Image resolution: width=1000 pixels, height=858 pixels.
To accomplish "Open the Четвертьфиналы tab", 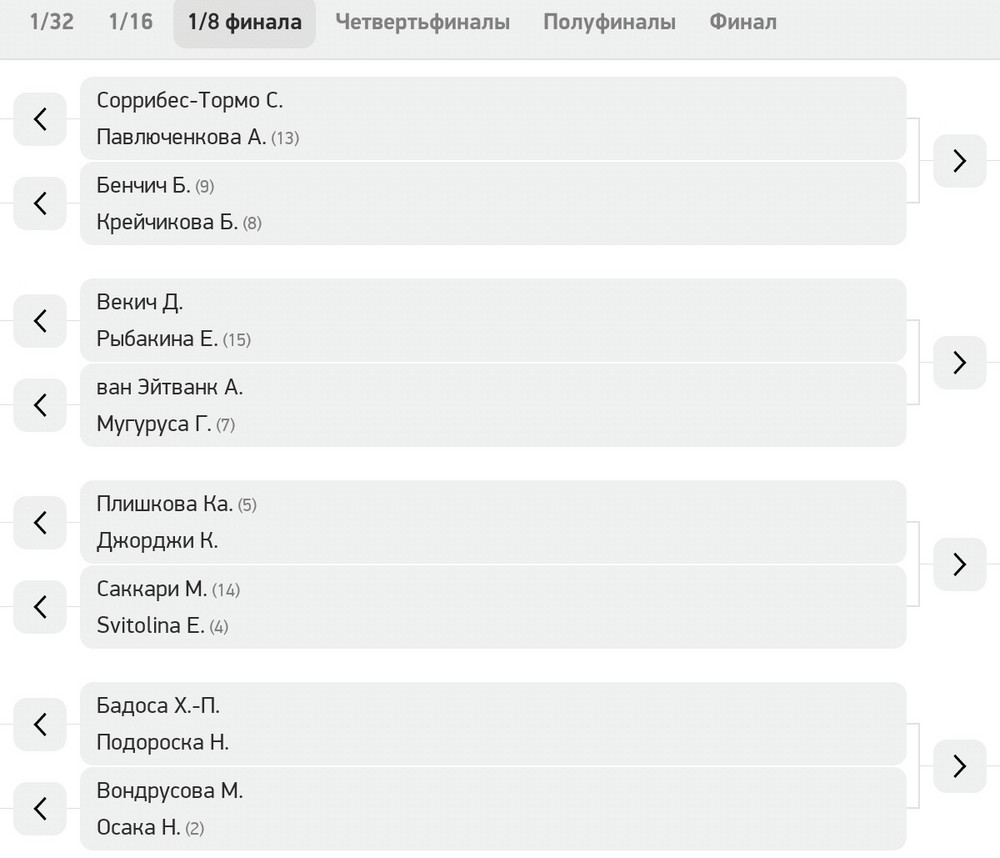I will [422, 22].
